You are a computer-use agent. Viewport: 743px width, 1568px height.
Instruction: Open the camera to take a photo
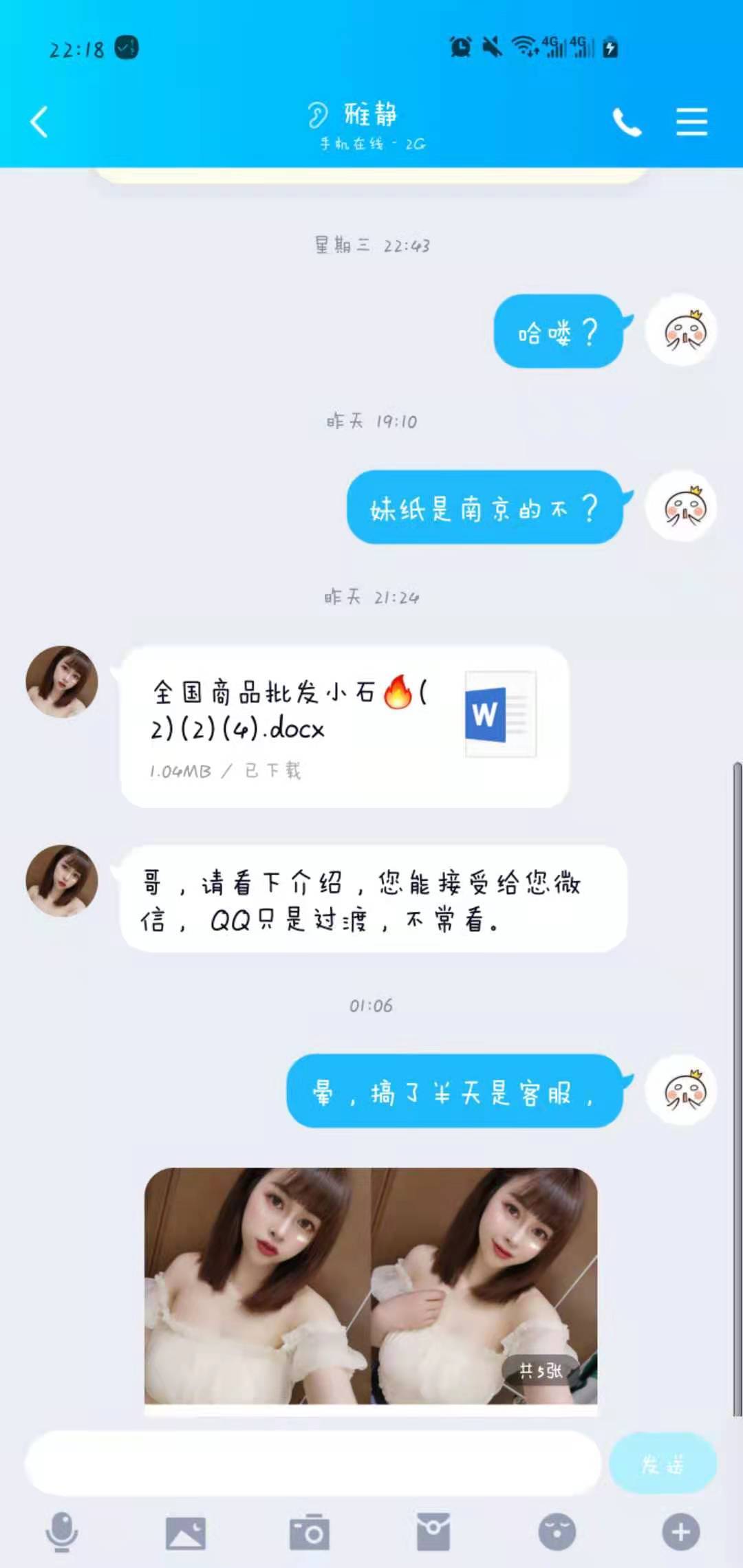click(x=309, y=1532)
